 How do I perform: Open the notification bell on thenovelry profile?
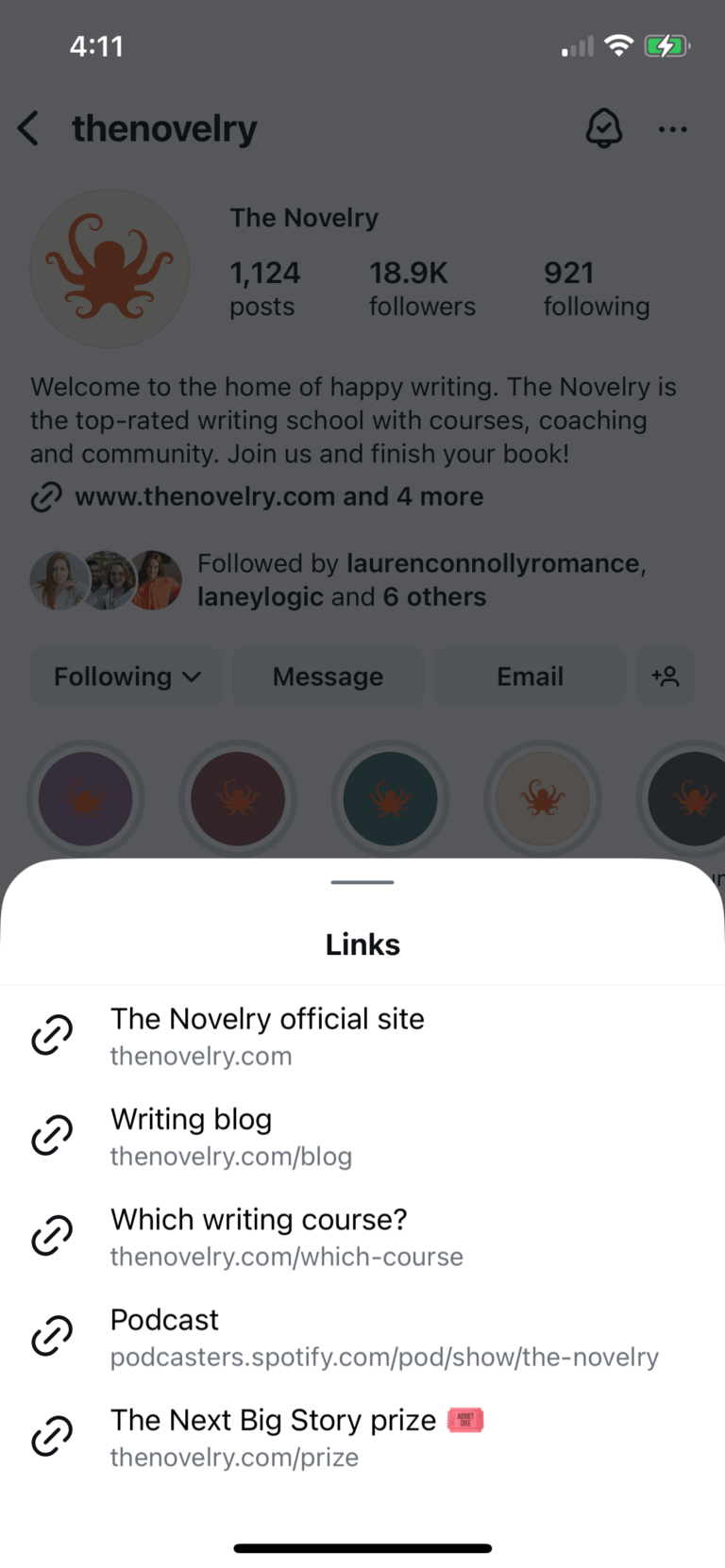[x=604, y=129]
